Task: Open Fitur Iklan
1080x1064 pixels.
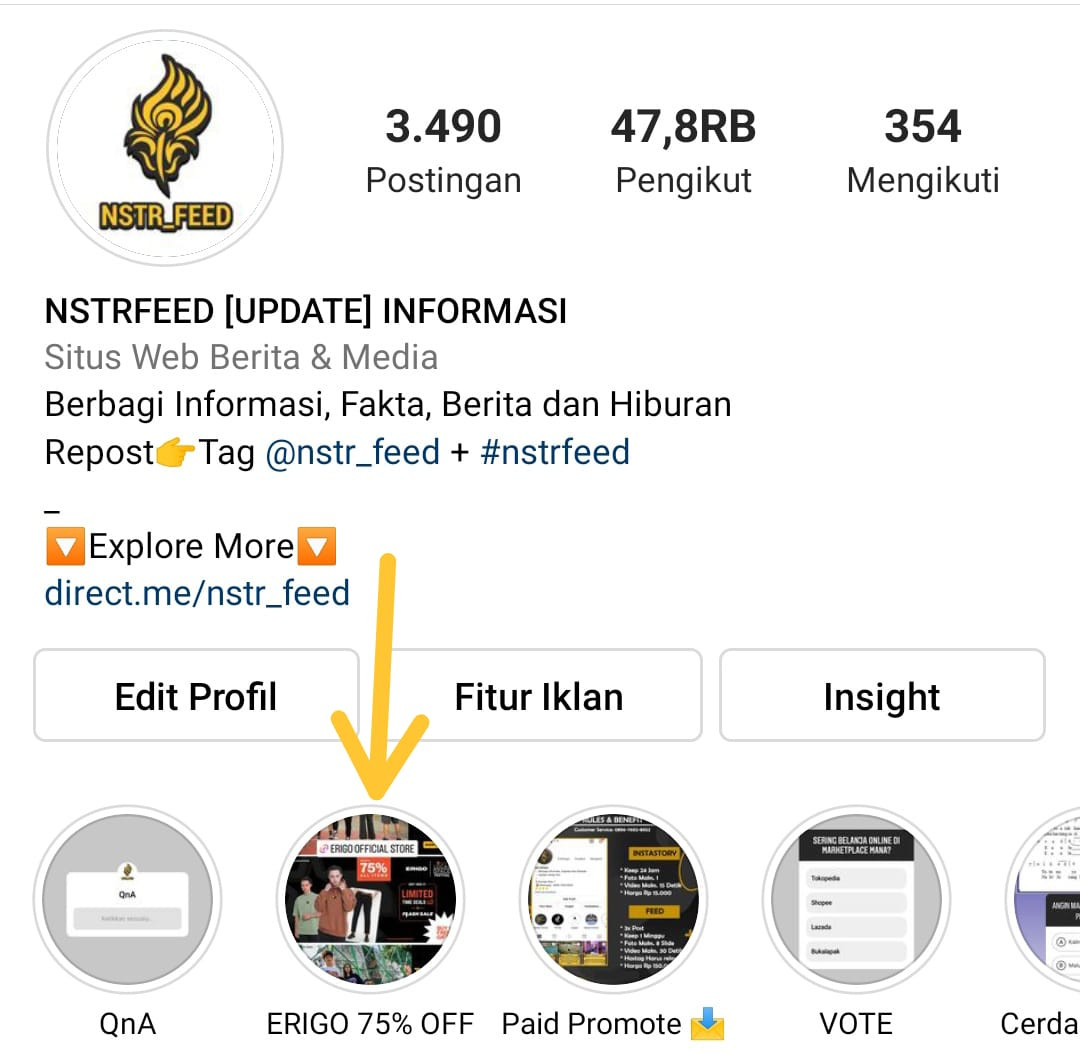Action: coord(540,696)
